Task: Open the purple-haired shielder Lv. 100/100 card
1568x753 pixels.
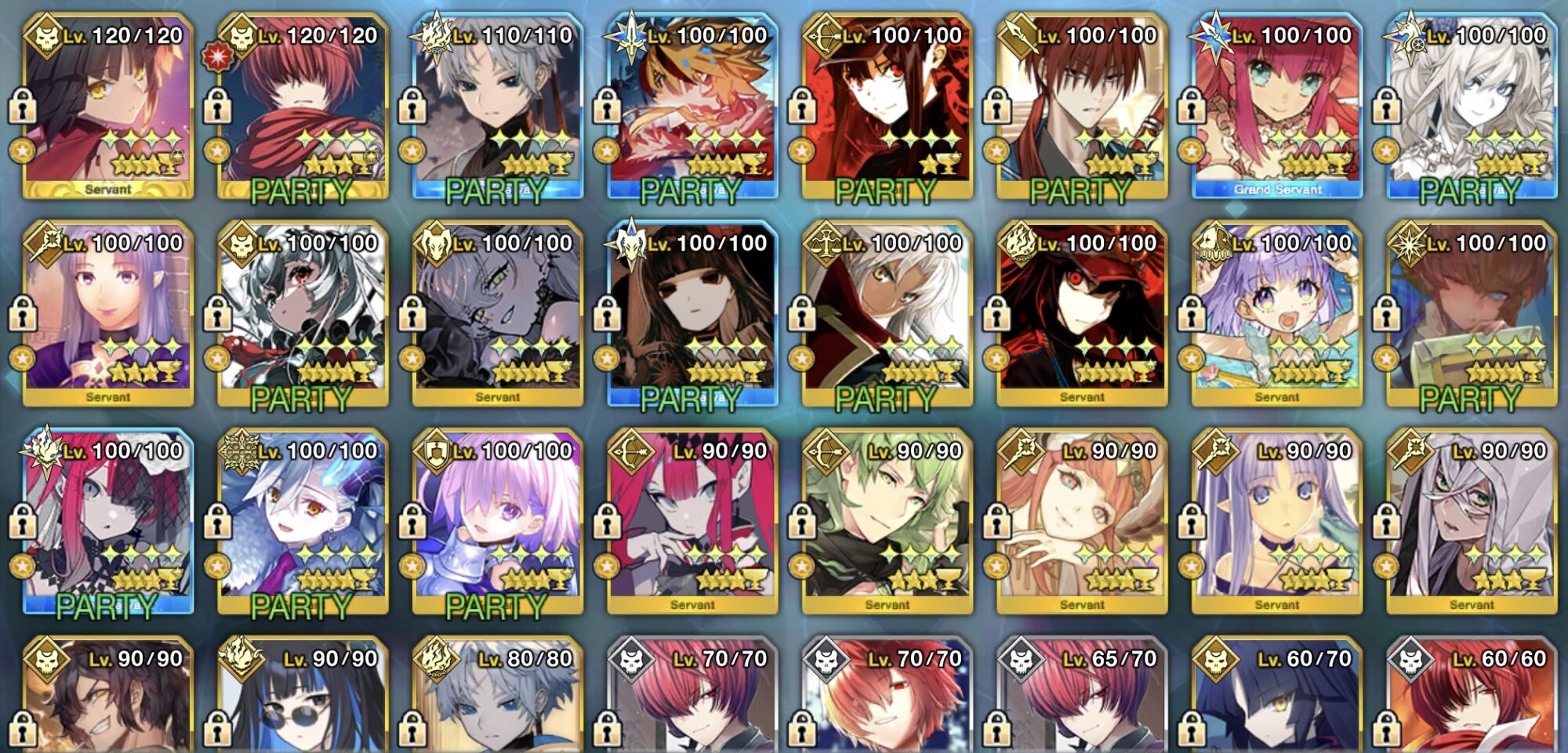Action: click(498, 521)
